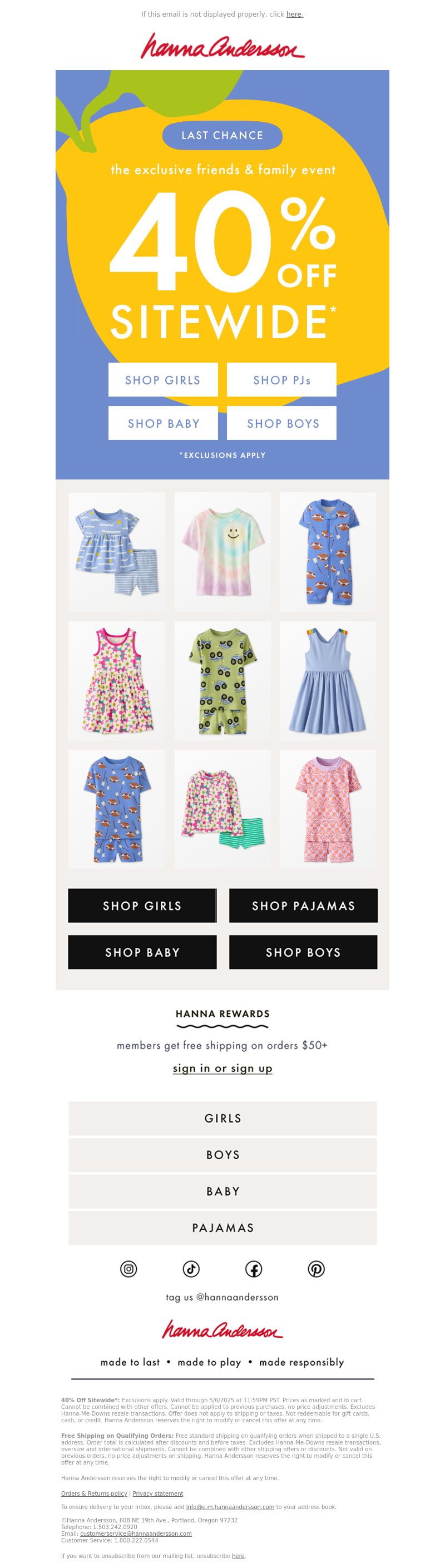Image resolution: width=445 pixels, height=1568 pixels.
Task: Follow the sign in or sign up link
Action: click(x=222, y=1069)
